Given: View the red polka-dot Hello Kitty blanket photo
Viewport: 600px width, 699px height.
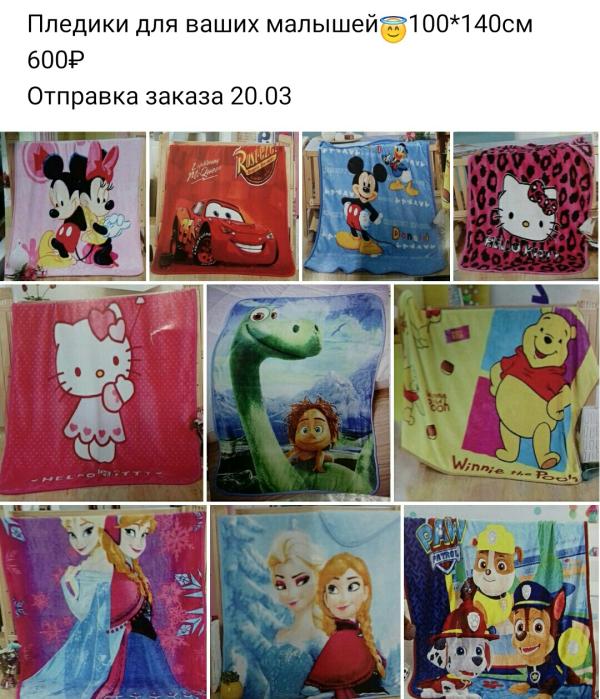Looking at the screenshot, I should click(x=102, y=393).
